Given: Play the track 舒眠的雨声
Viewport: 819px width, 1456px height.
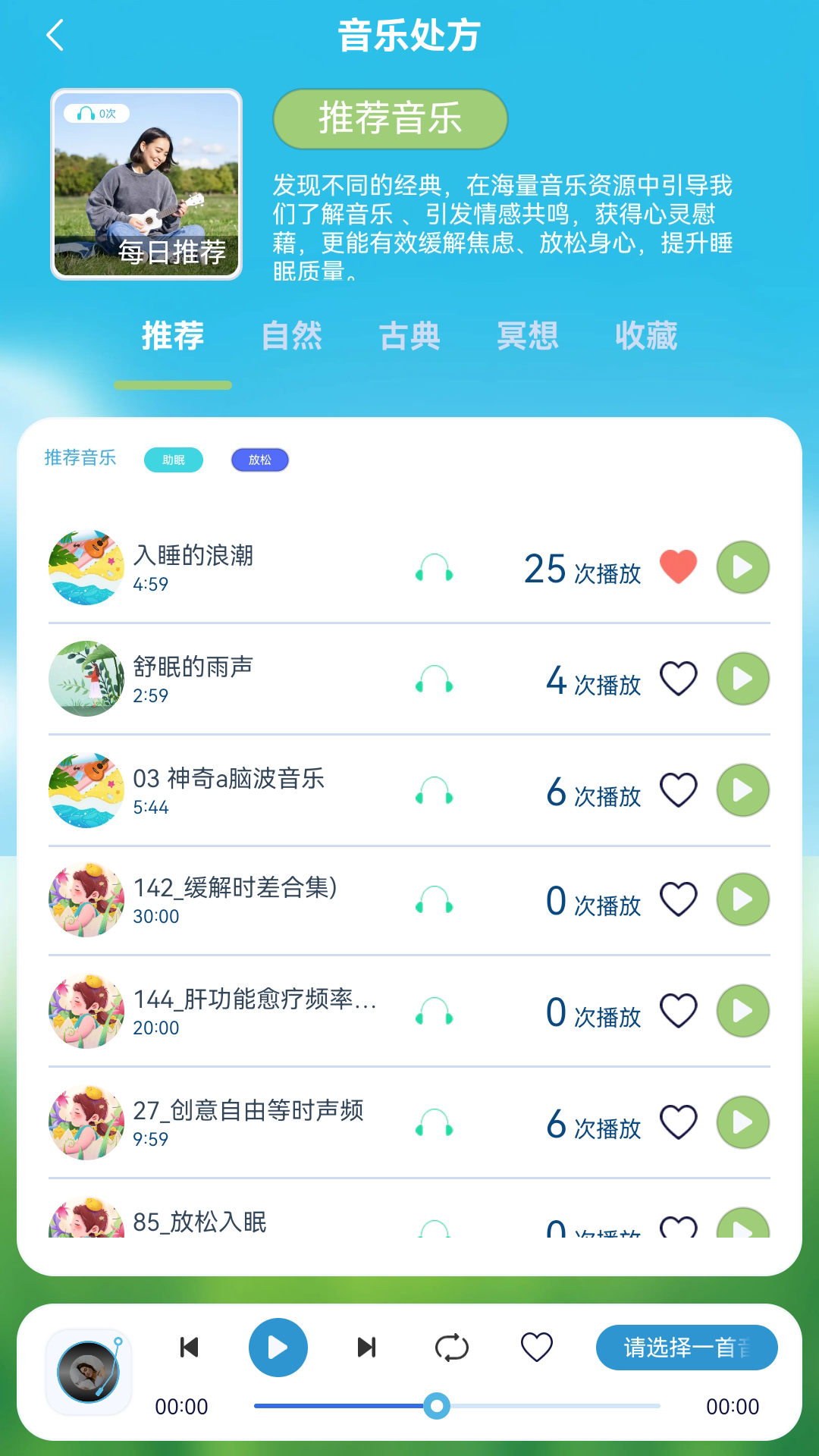Looking at the screenshot, I should click(742, 679).
